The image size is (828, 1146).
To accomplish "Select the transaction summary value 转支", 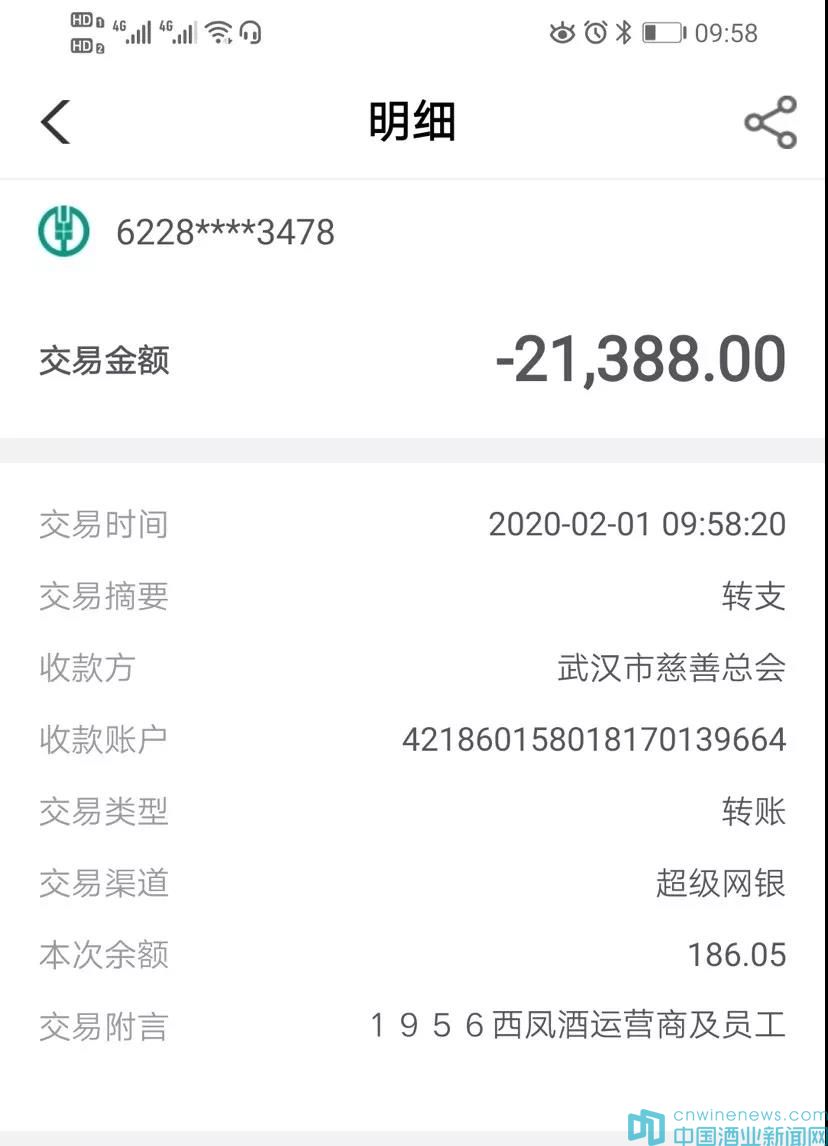I will click(753, 596).
